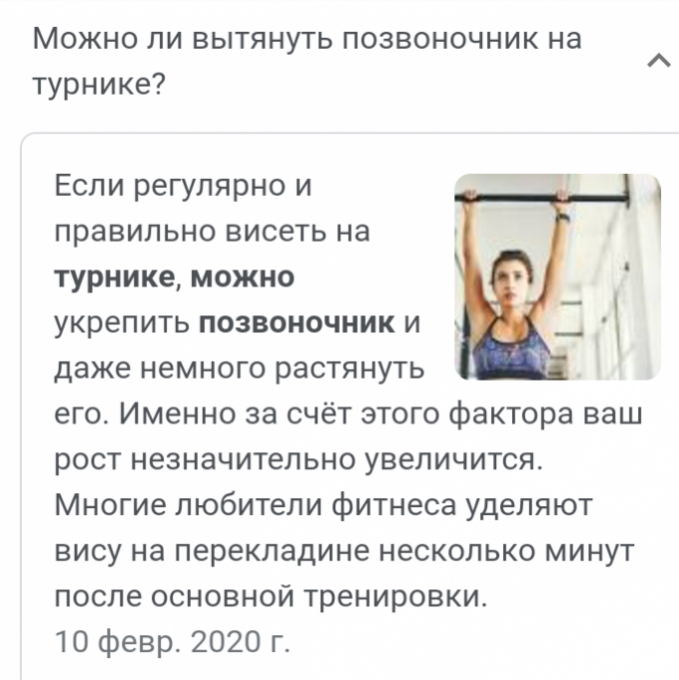679x680 pixels.
Task: Open the thumbnail of woman hanging on bar
Action: [557, 277]
